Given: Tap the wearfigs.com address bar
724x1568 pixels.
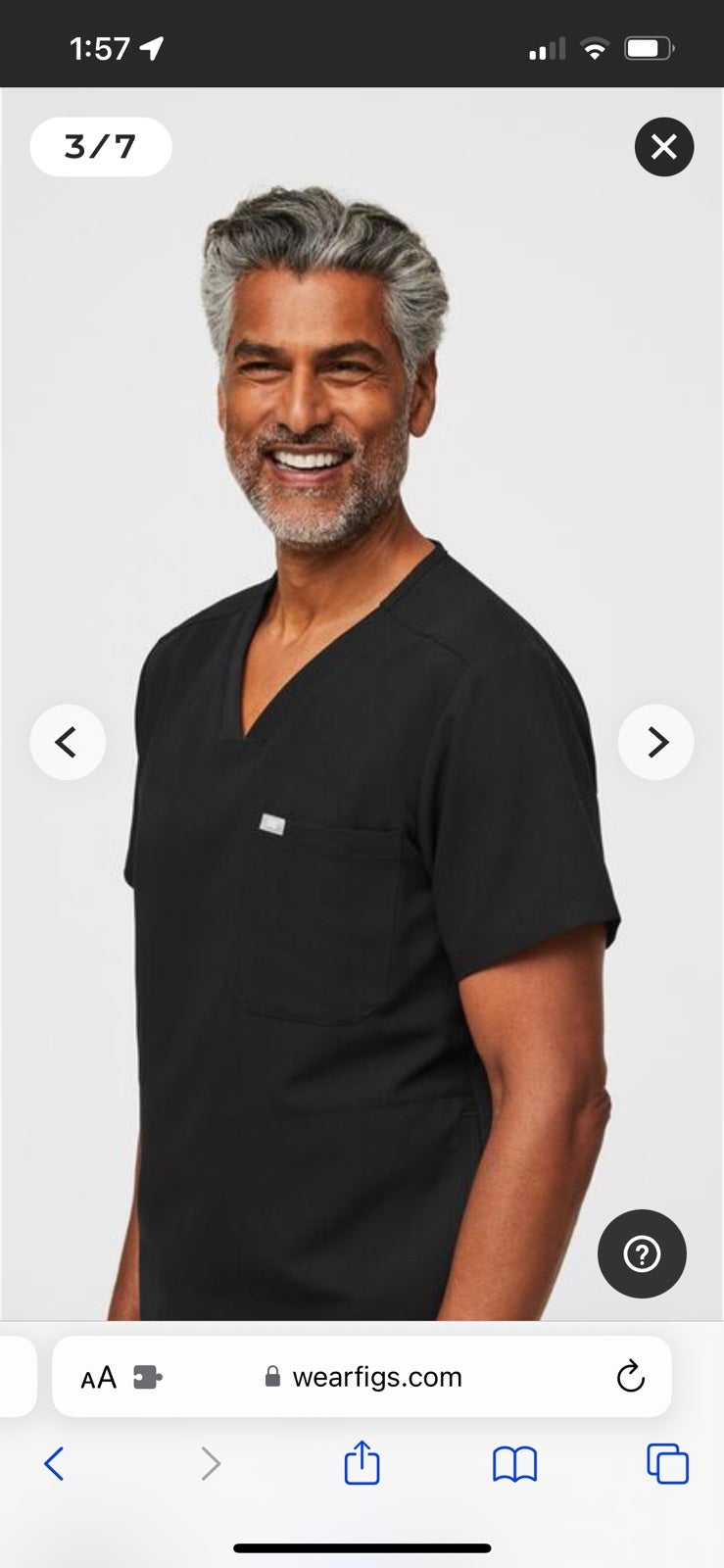Looking at the screenshot, I should pyautogui.click(x=362, y=1377).
